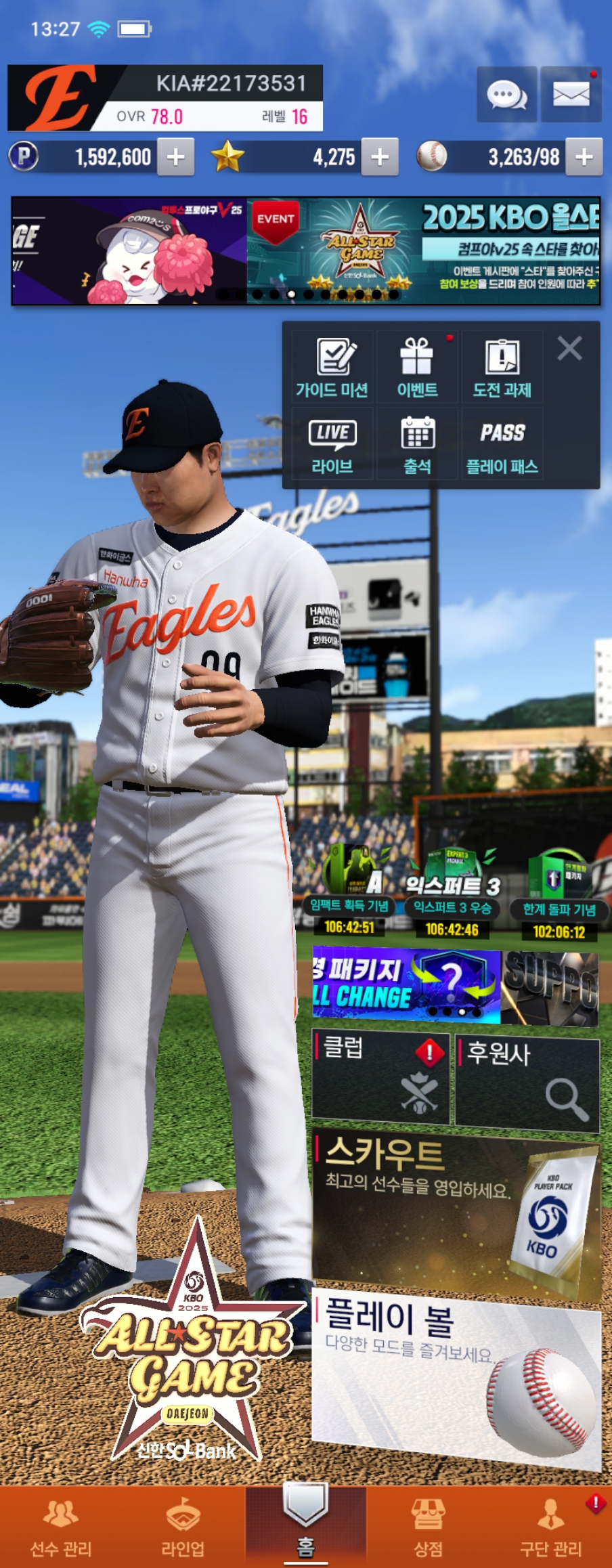This screenshot has height=1568, width=612.
Task: Switch to the 상점 tab
Action: pos(428,1527)
